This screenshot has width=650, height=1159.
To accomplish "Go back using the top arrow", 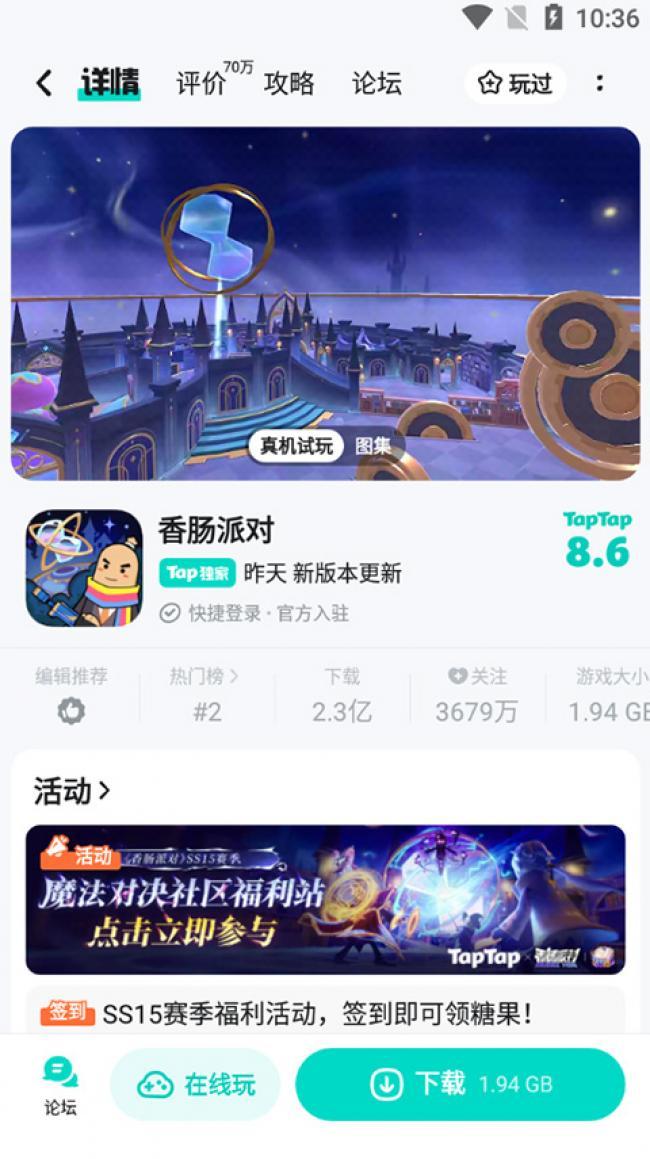I will click(x=43, y=84).
